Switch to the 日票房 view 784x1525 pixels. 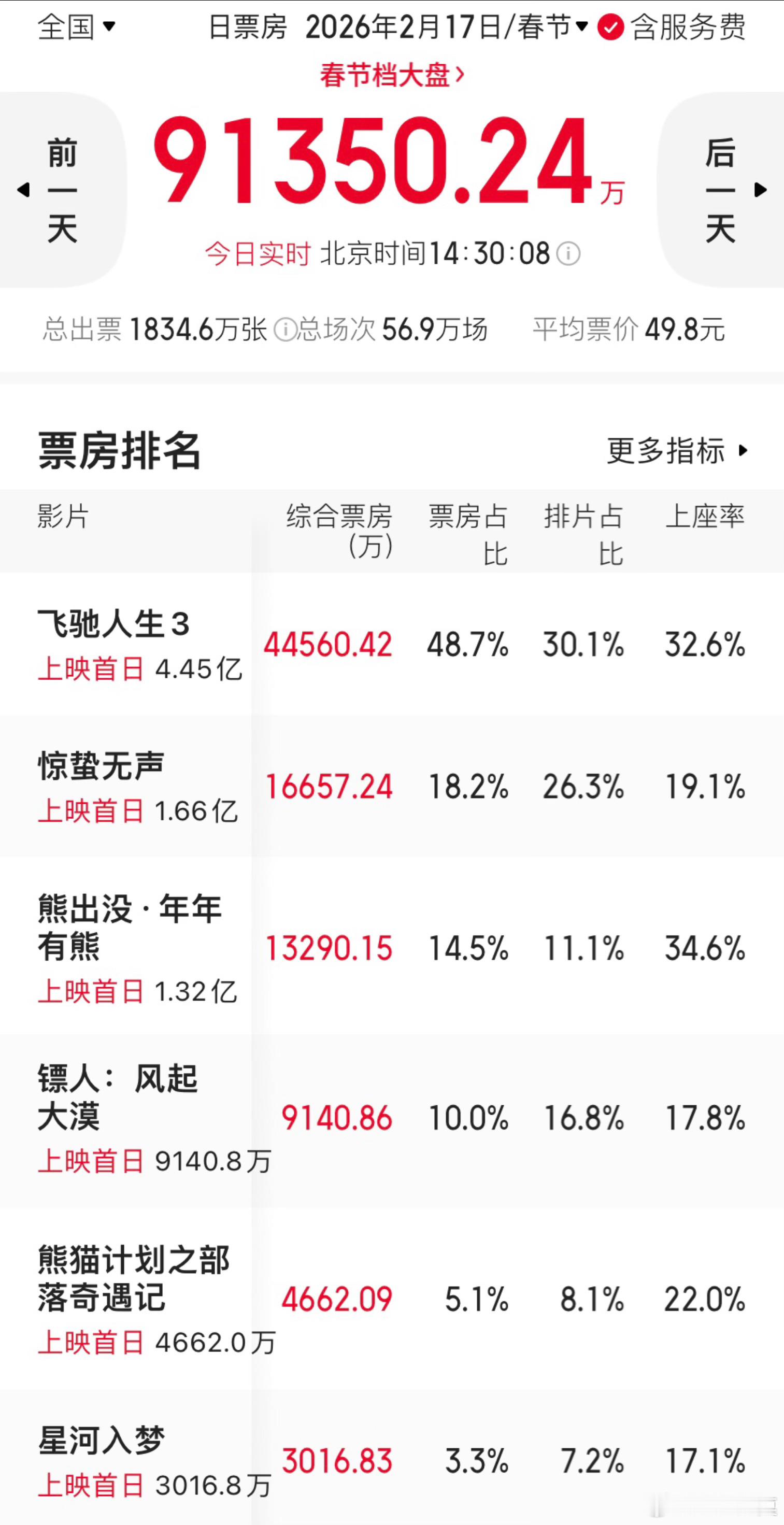(x=248, y=26)
